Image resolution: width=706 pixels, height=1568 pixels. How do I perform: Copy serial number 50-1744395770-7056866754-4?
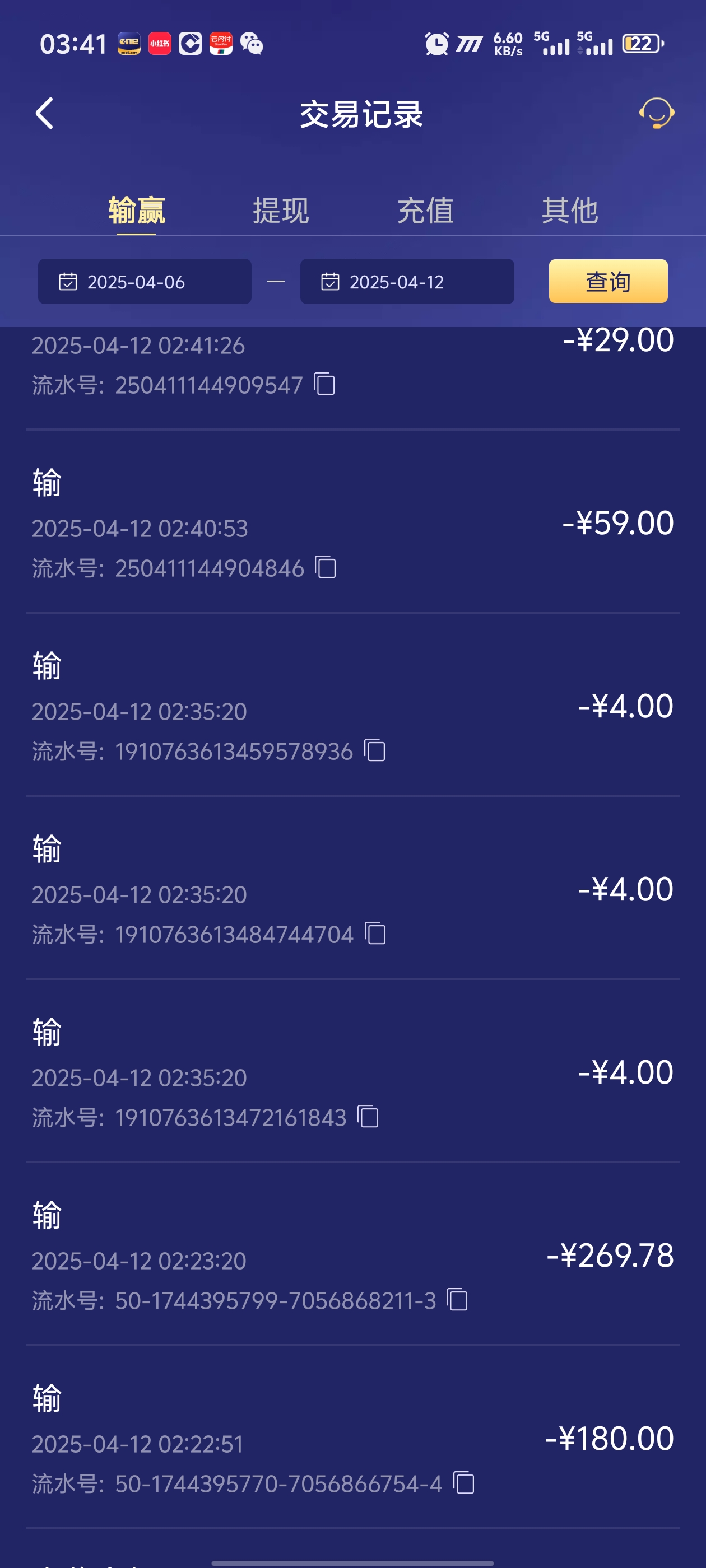pyautogui.click(x=464, y=1483)
